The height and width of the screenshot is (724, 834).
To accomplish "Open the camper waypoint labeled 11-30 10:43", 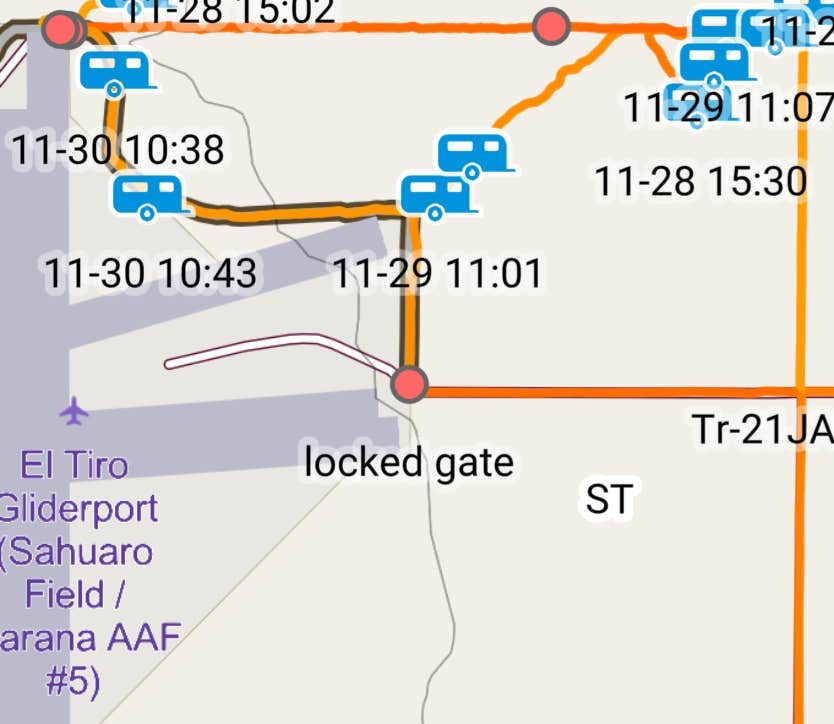I will coord(149,196).
